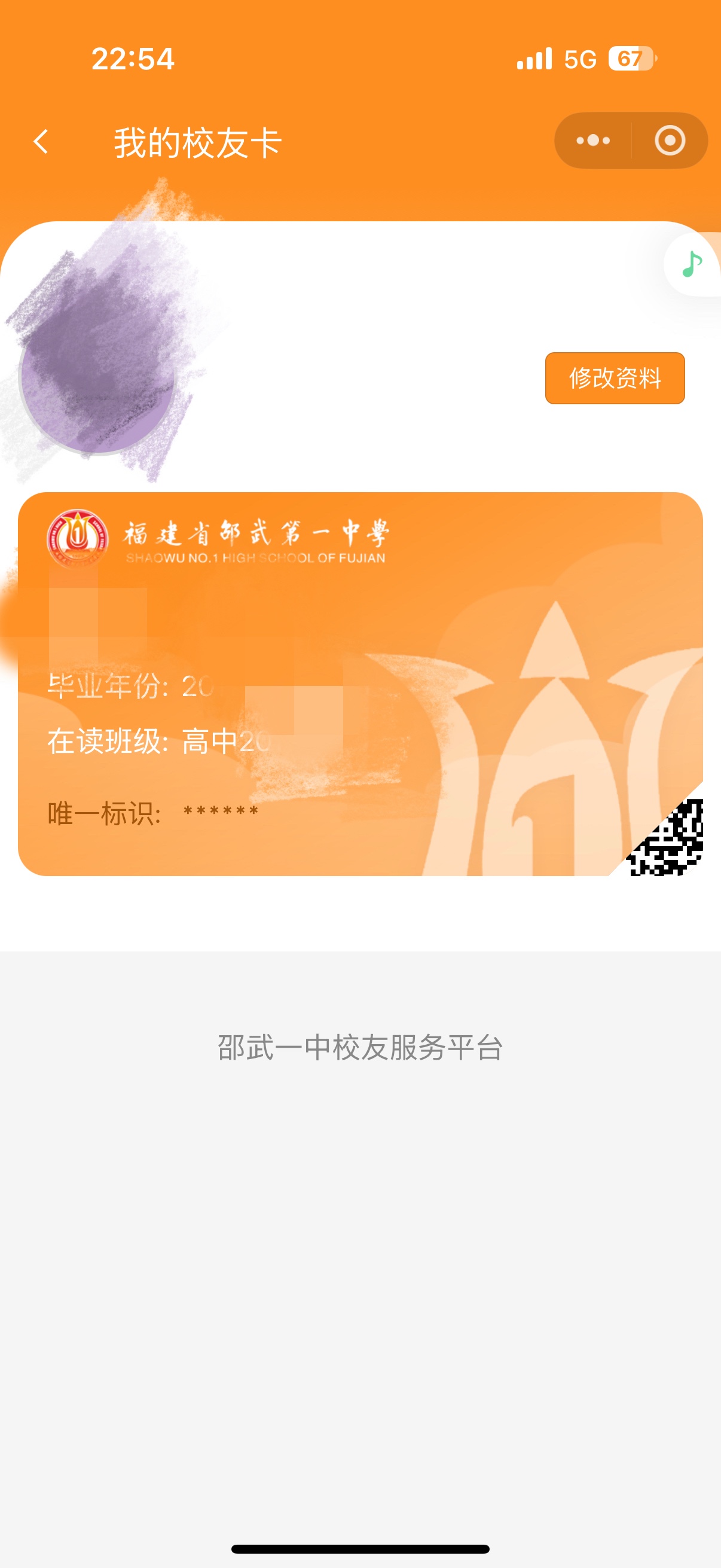Tap the profile avatar picture
Image resolution: width=721 pixels, height=1568 pixels.
coord(97,378)
